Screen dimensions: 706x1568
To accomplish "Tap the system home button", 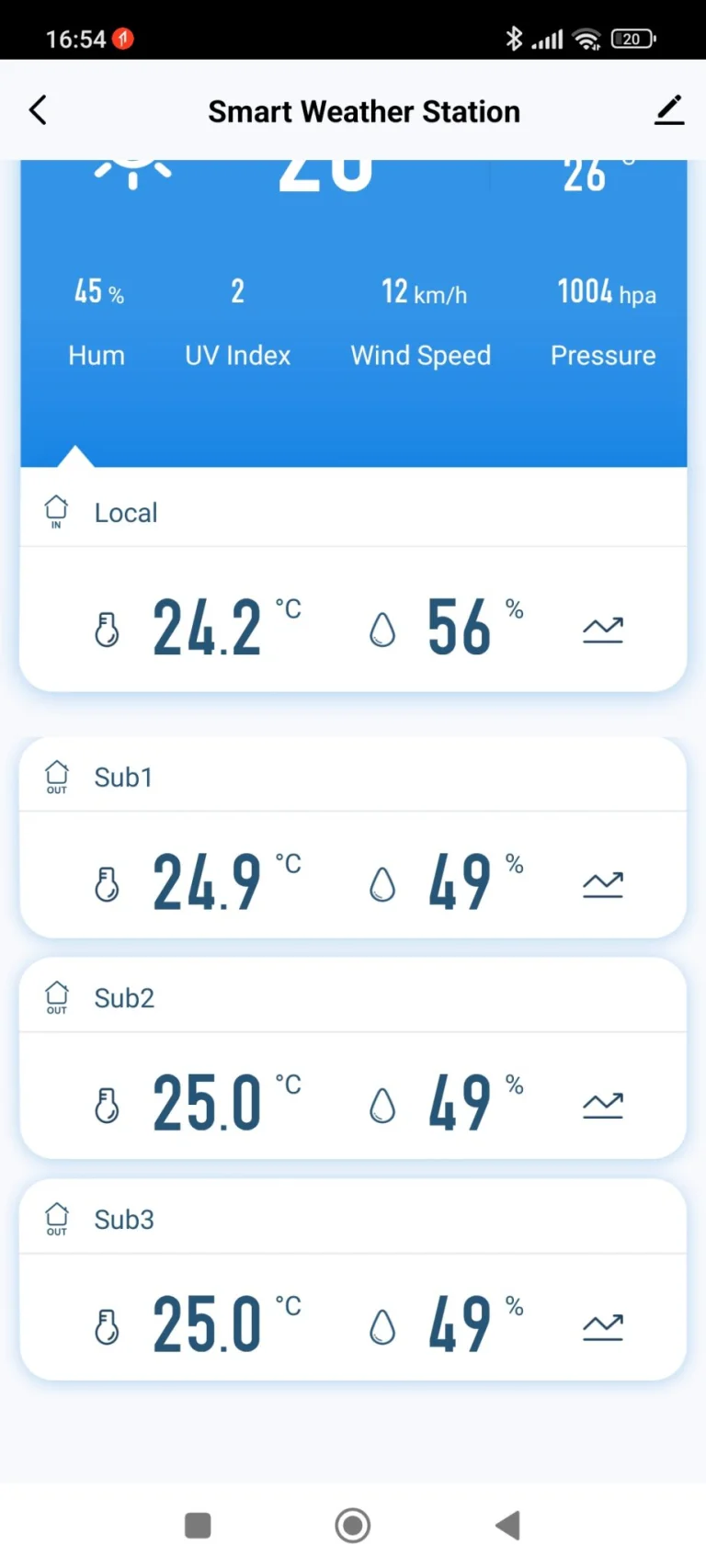I will tap(353, 1526).
